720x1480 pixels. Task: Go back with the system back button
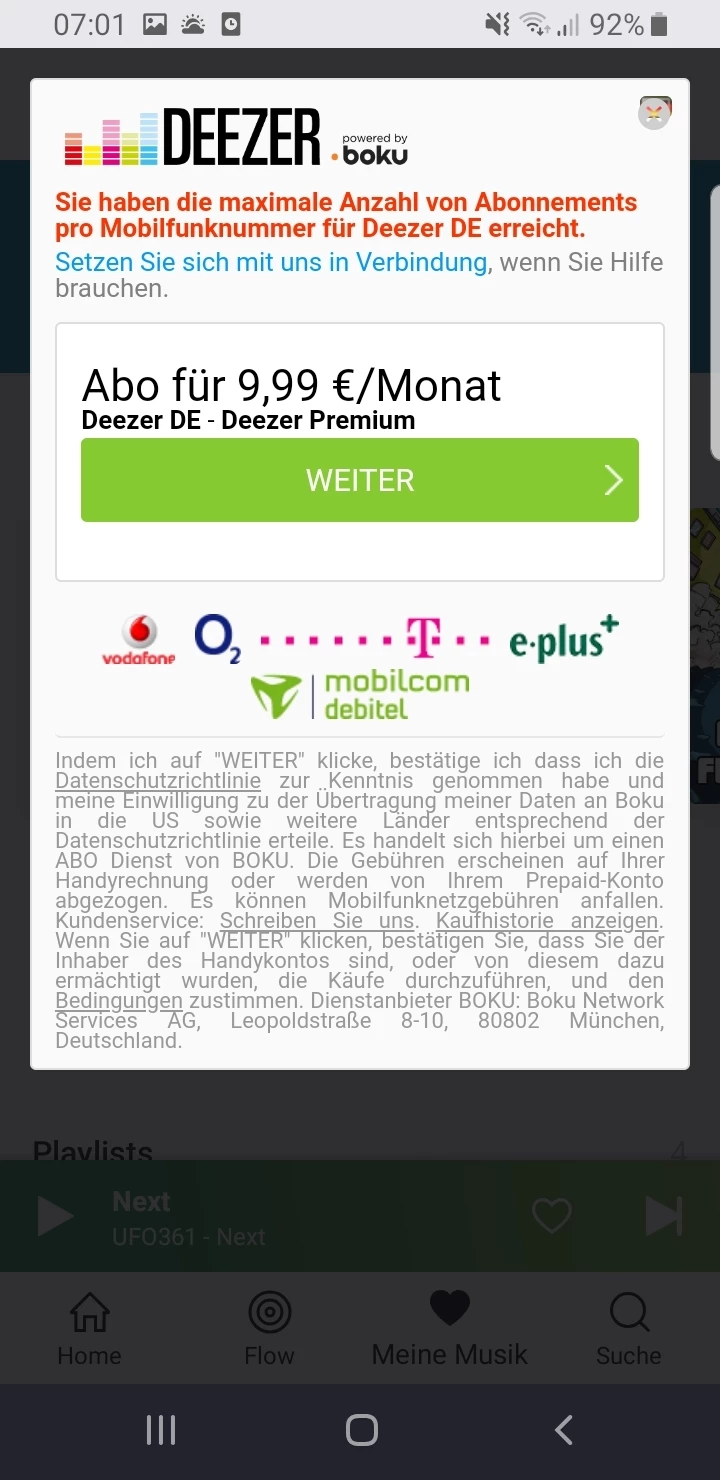563,1430
